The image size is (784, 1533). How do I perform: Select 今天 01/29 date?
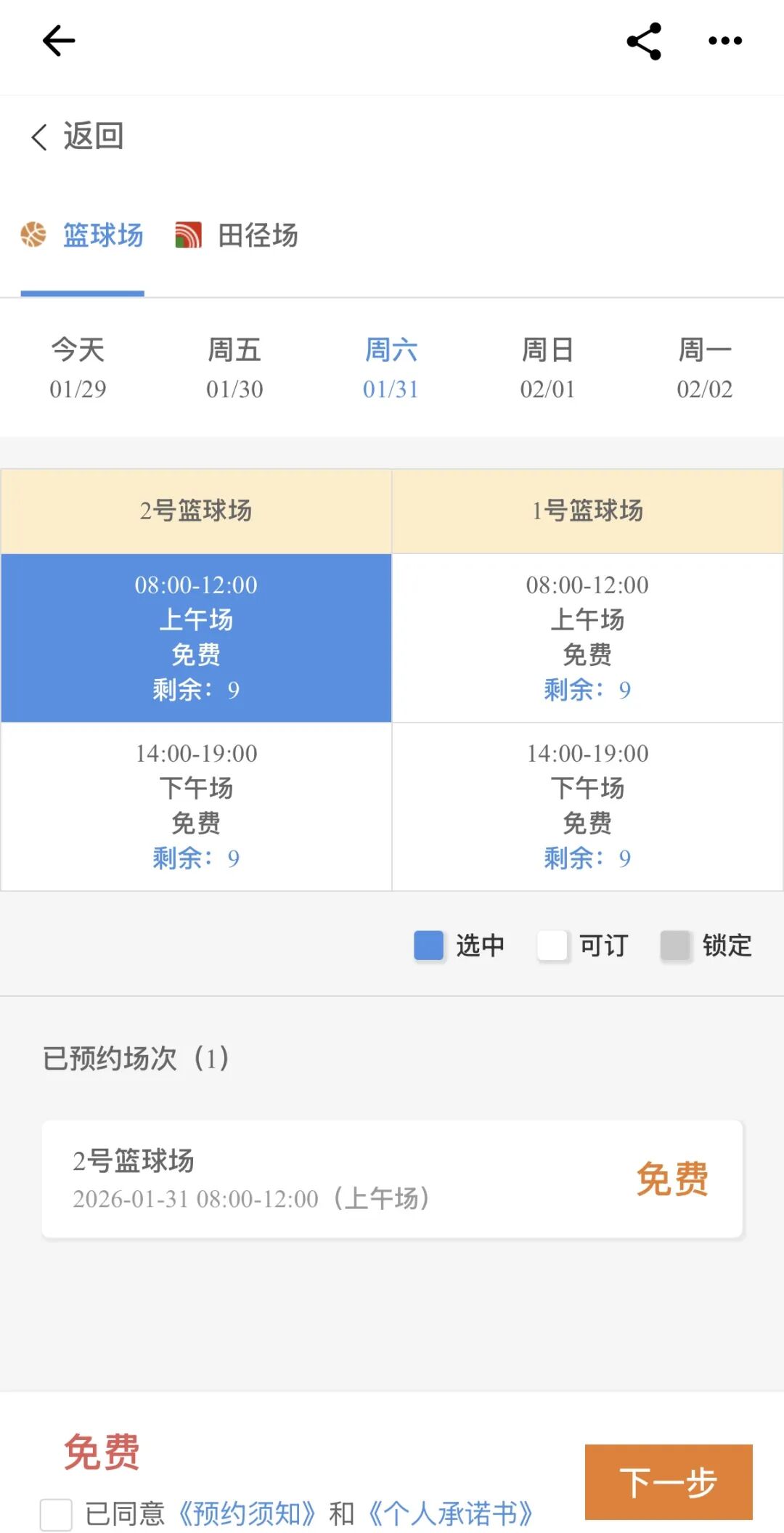click(x=78, y=368)
